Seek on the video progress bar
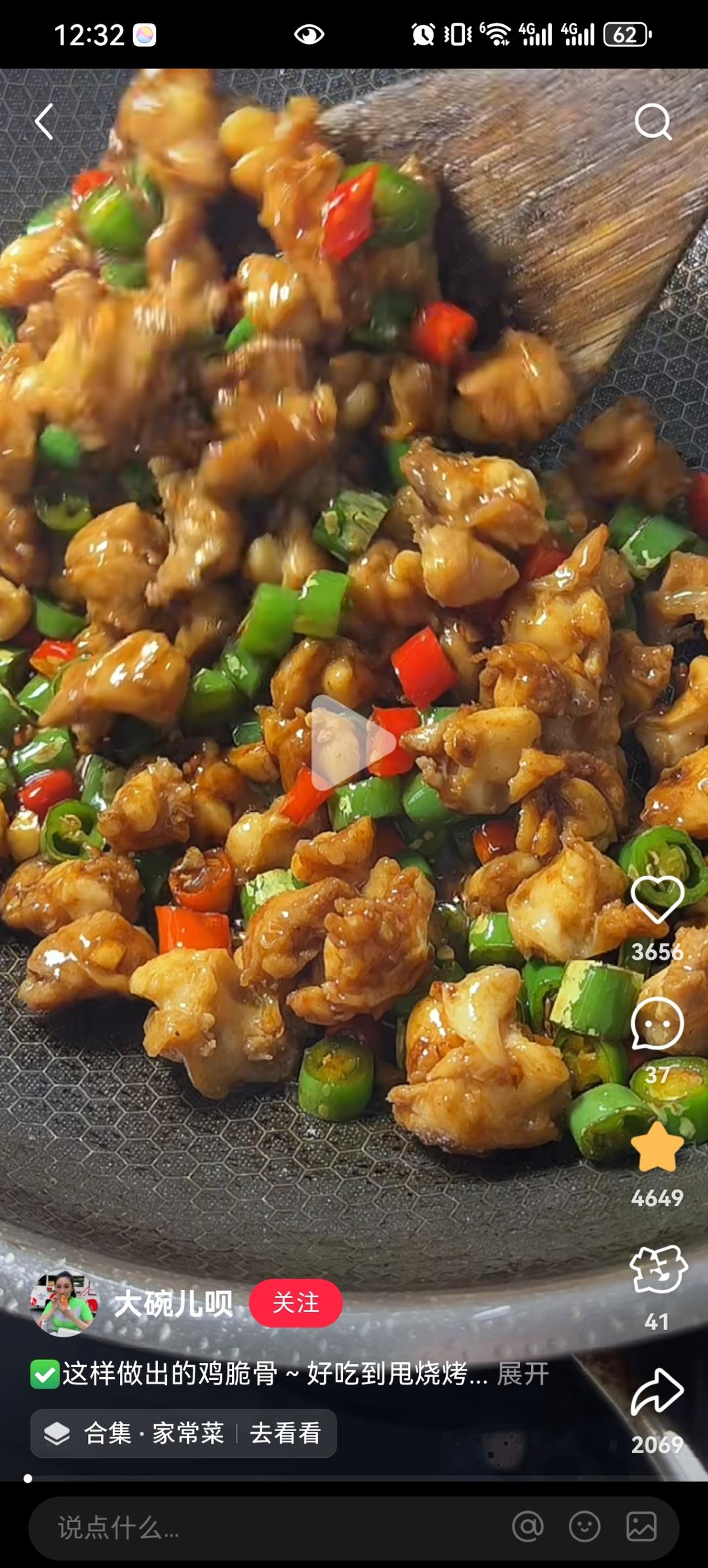Viewport: 708px width, 1568px height. click(354, 1478)
